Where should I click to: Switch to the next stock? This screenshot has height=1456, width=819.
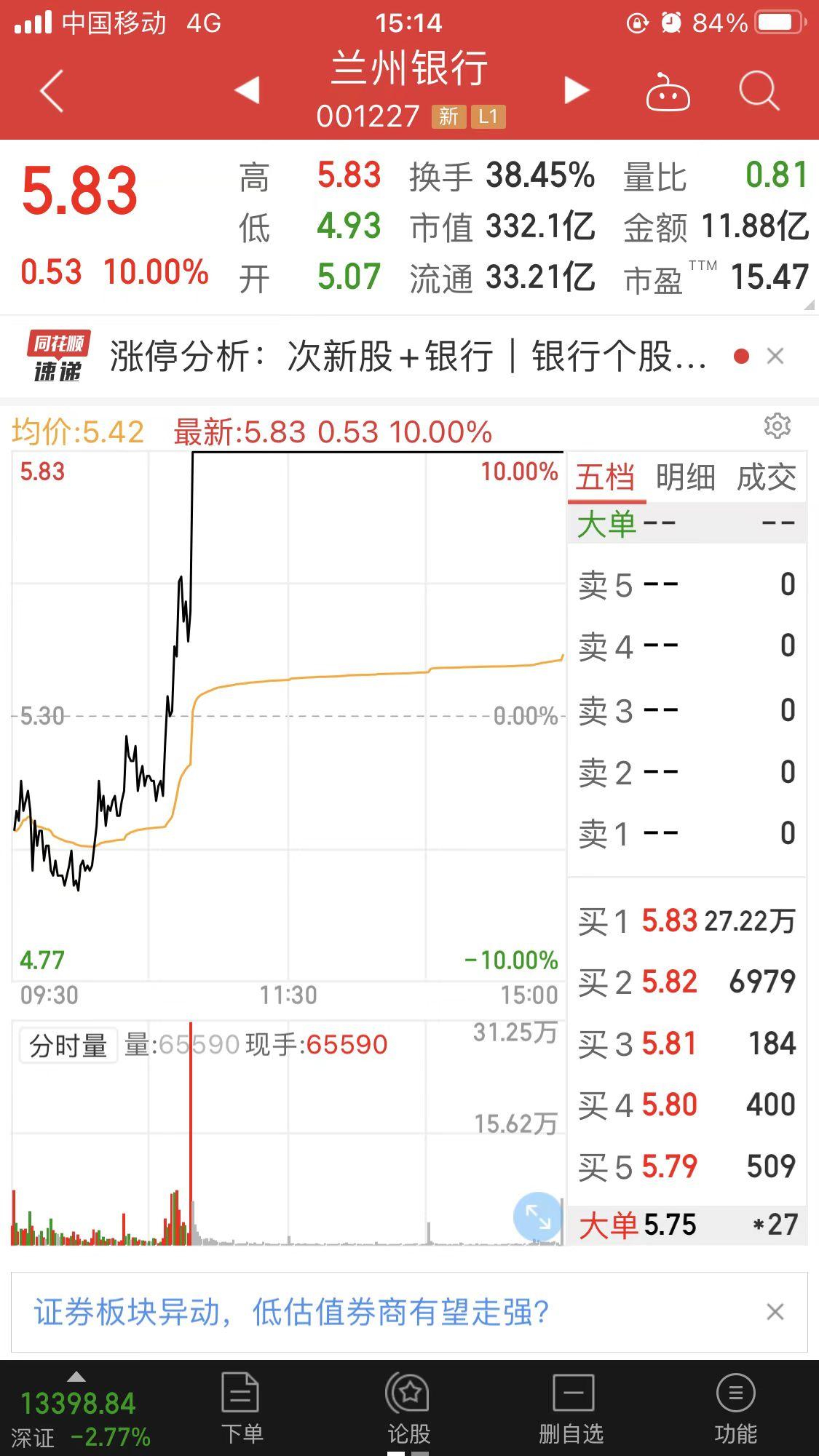click(576, 90)
